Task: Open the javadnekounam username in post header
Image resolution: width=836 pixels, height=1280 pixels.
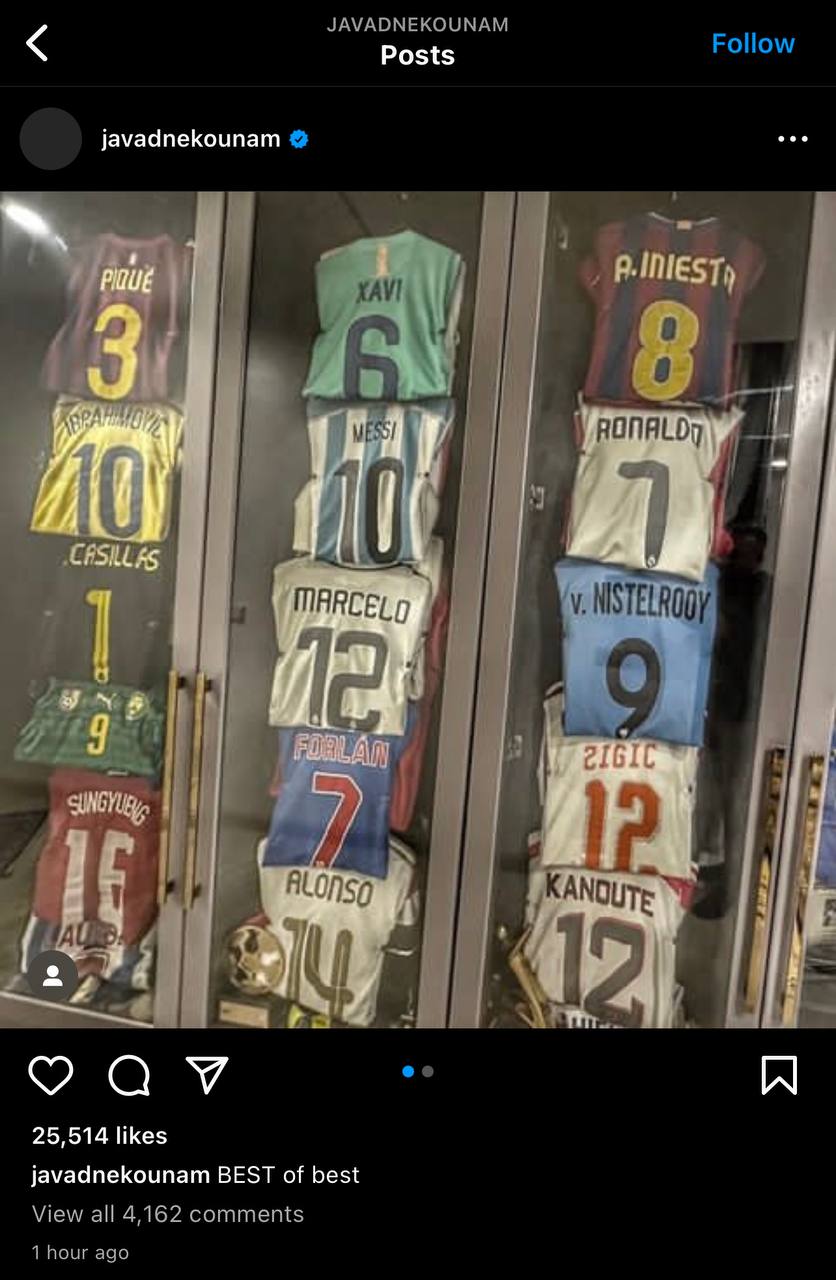Action: point(190,139)
